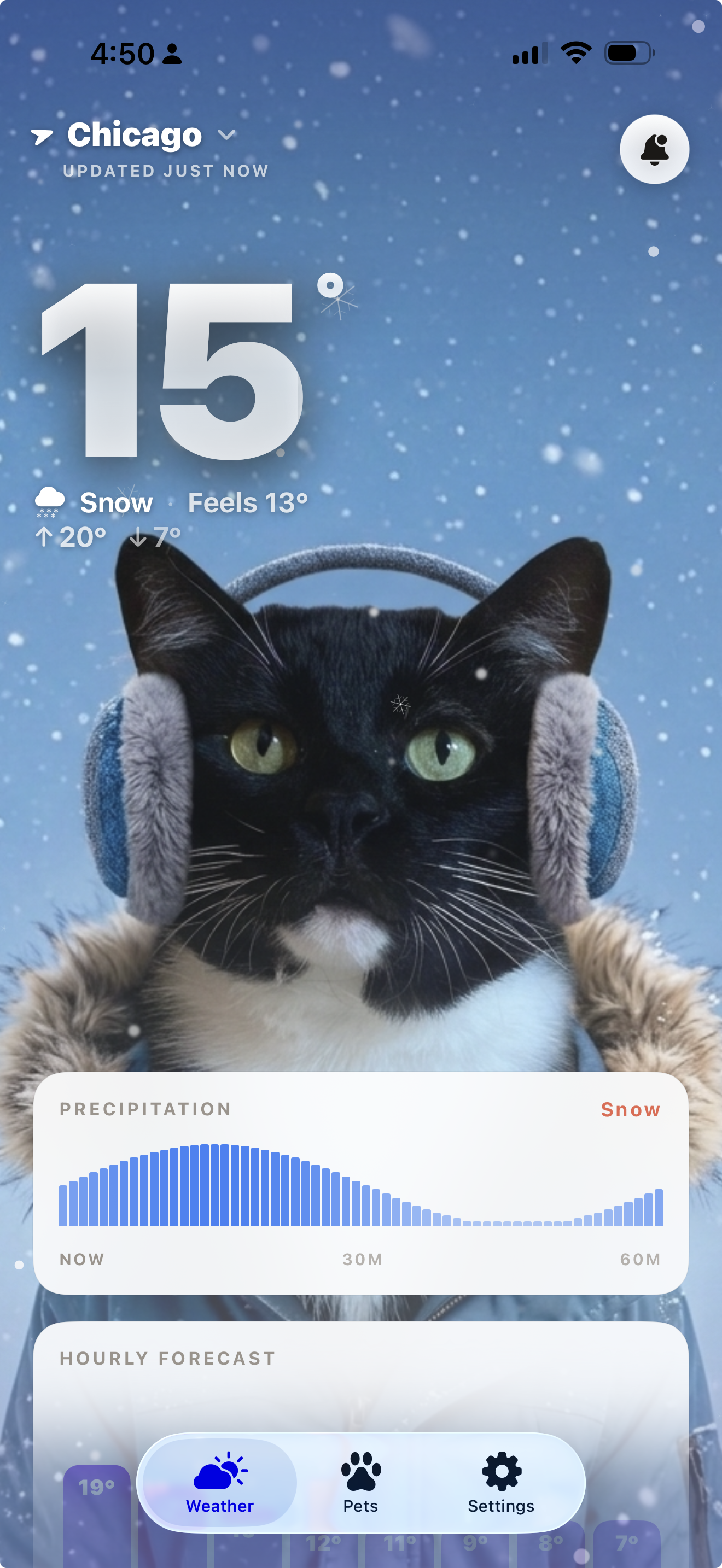
Task: Switch to the Pets tab
Action: pos(360,1483)
